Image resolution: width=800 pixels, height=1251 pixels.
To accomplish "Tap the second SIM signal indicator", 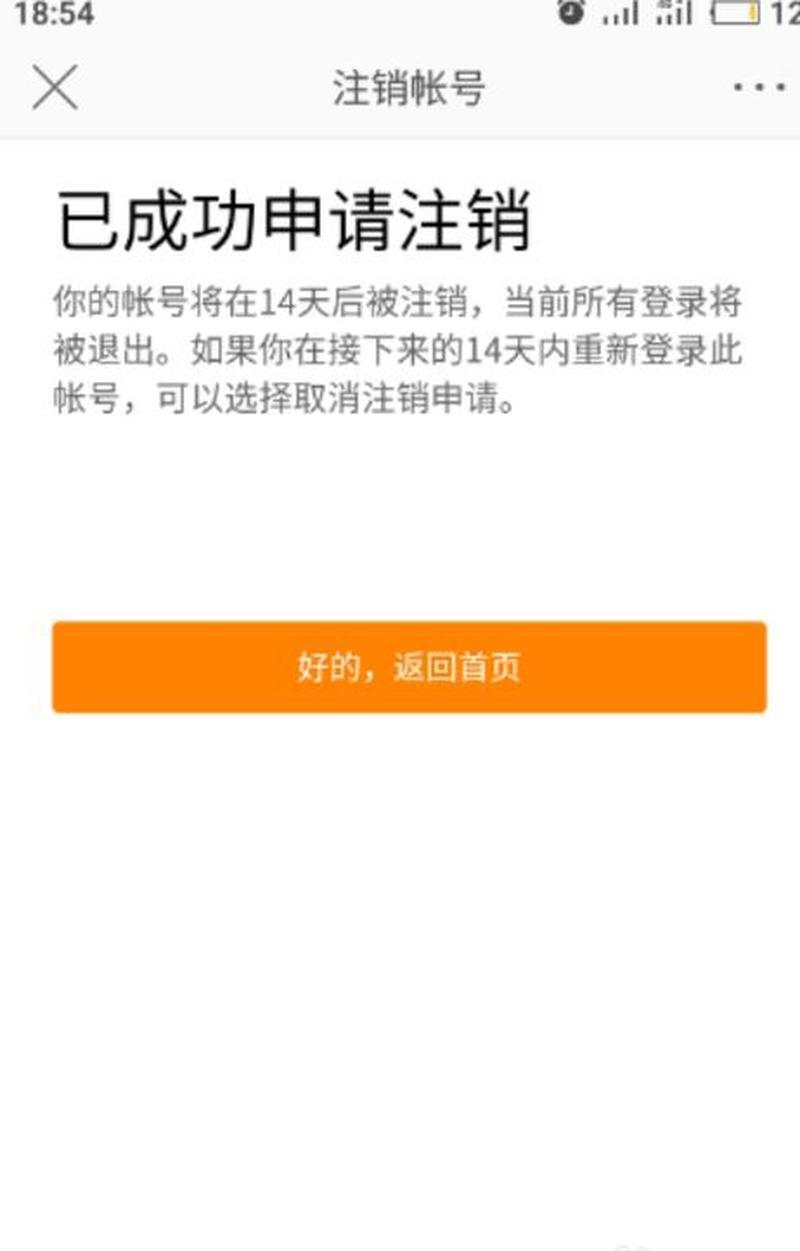I will click(672, 13).
